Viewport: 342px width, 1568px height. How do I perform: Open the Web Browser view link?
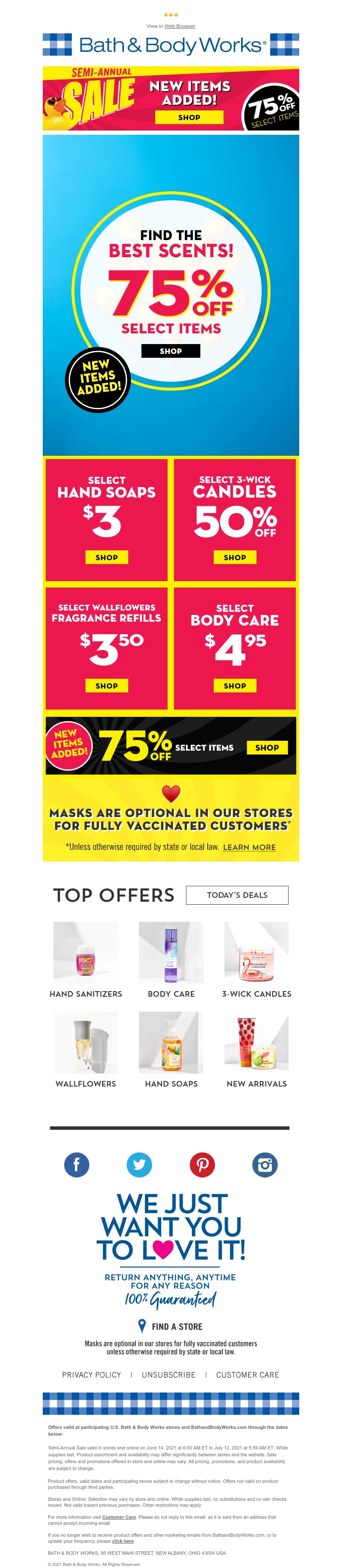(180, 26)
